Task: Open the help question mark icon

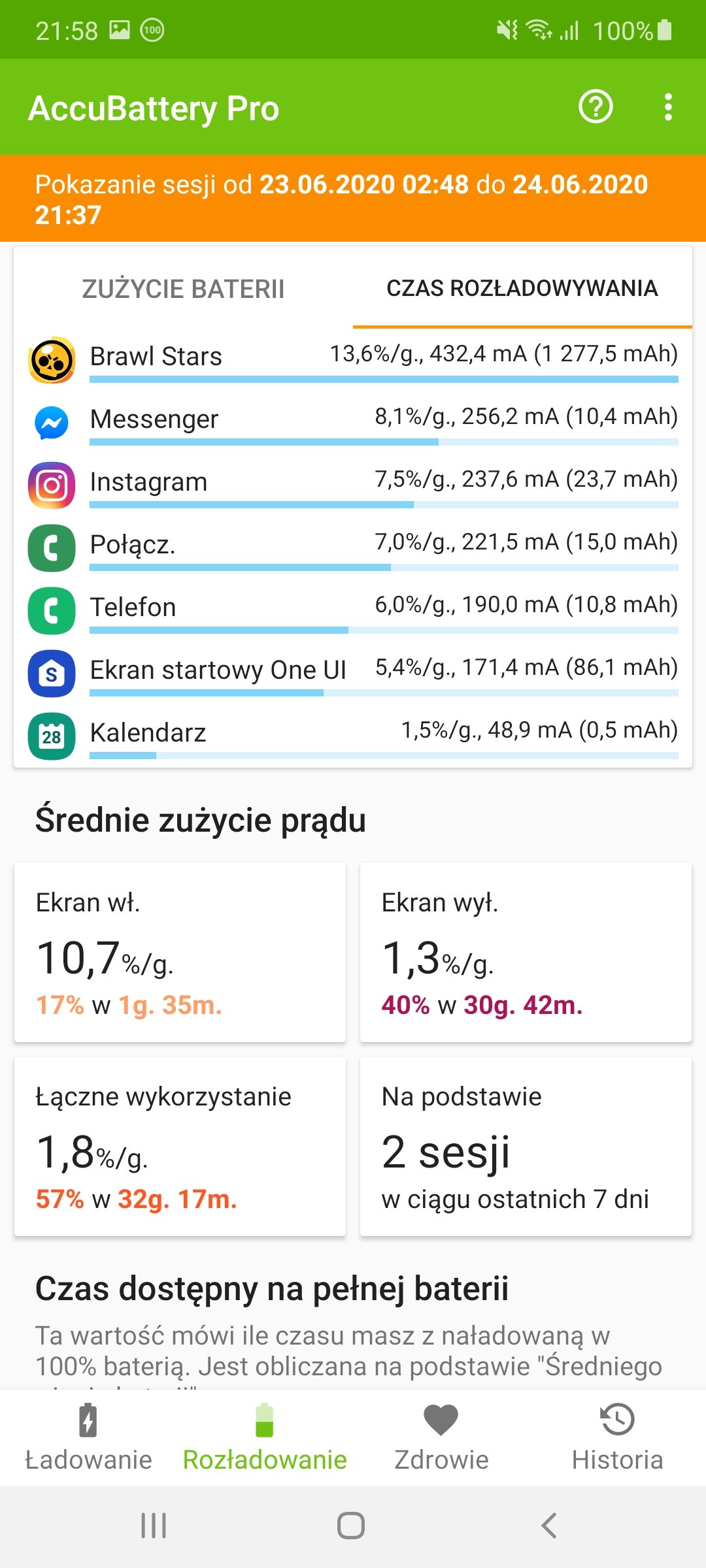Action: click(596, 106)
